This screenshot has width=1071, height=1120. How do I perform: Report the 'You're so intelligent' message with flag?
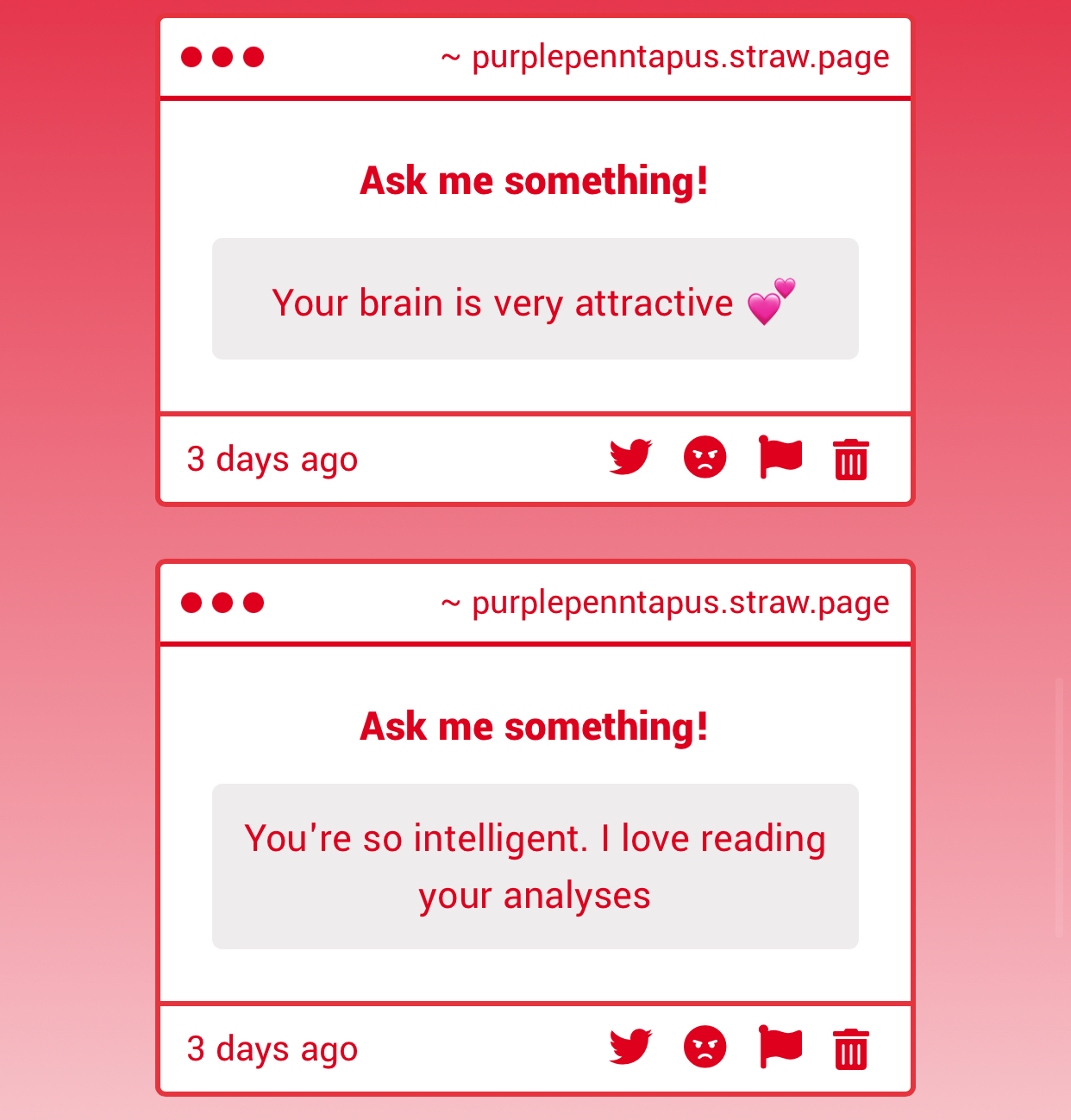[780, 1046]
